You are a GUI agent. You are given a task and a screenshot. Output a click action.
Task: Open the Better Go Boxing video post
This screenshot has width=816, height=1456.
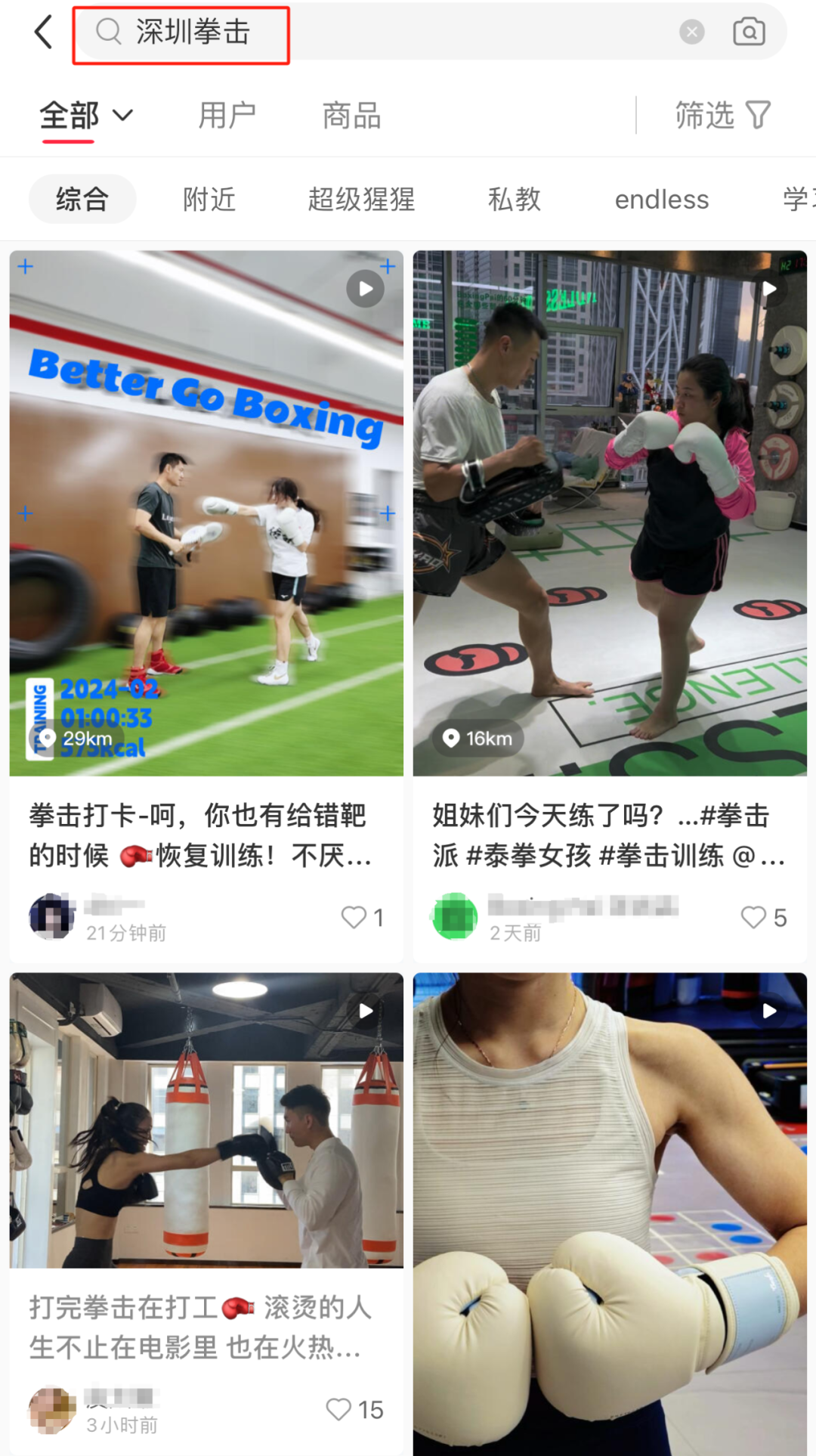coord(206,514)
